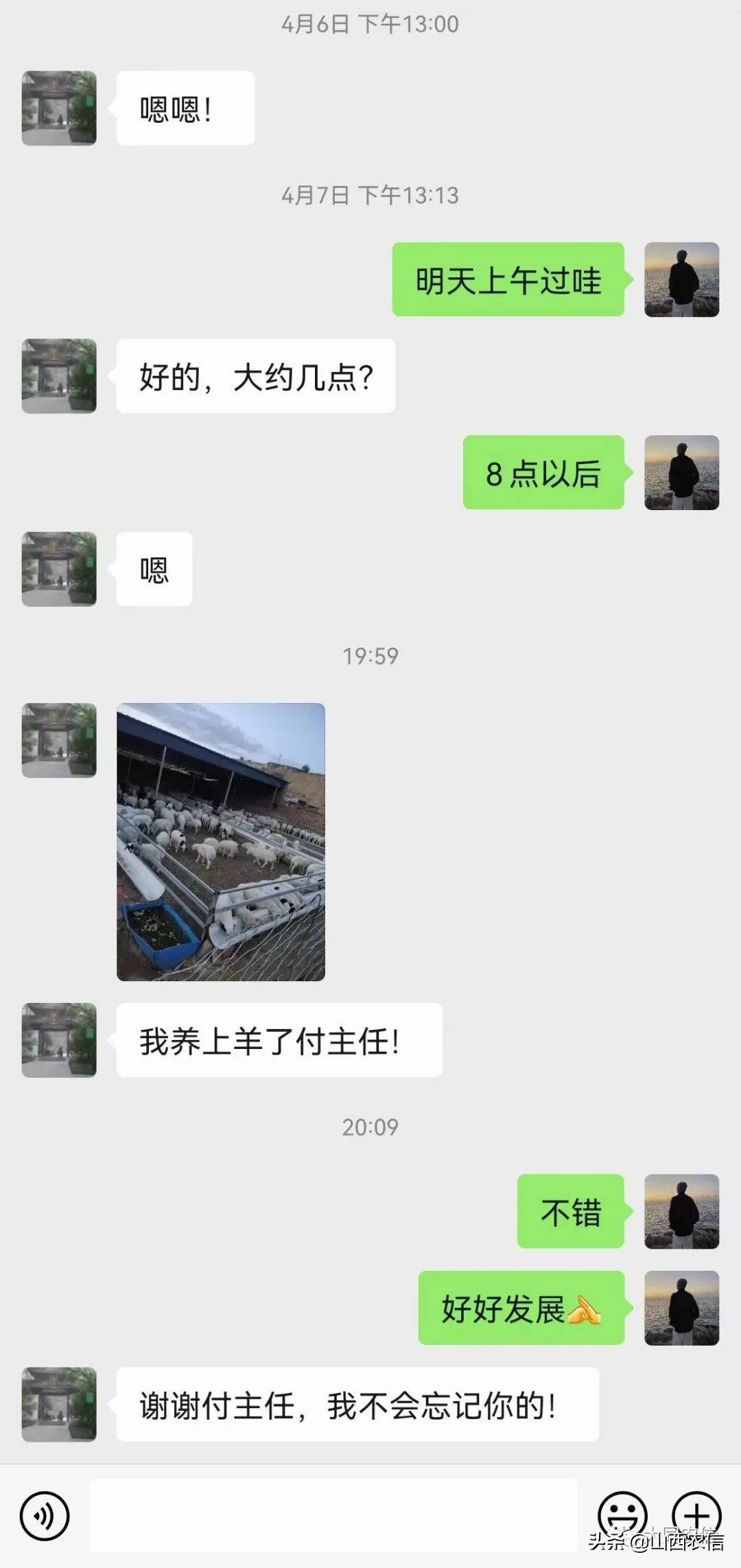Image resolution: width=741 pixels, height=1568 pixels.
Task: Select the 我养上羊了付主任 message bubble
Action: 278,1041
